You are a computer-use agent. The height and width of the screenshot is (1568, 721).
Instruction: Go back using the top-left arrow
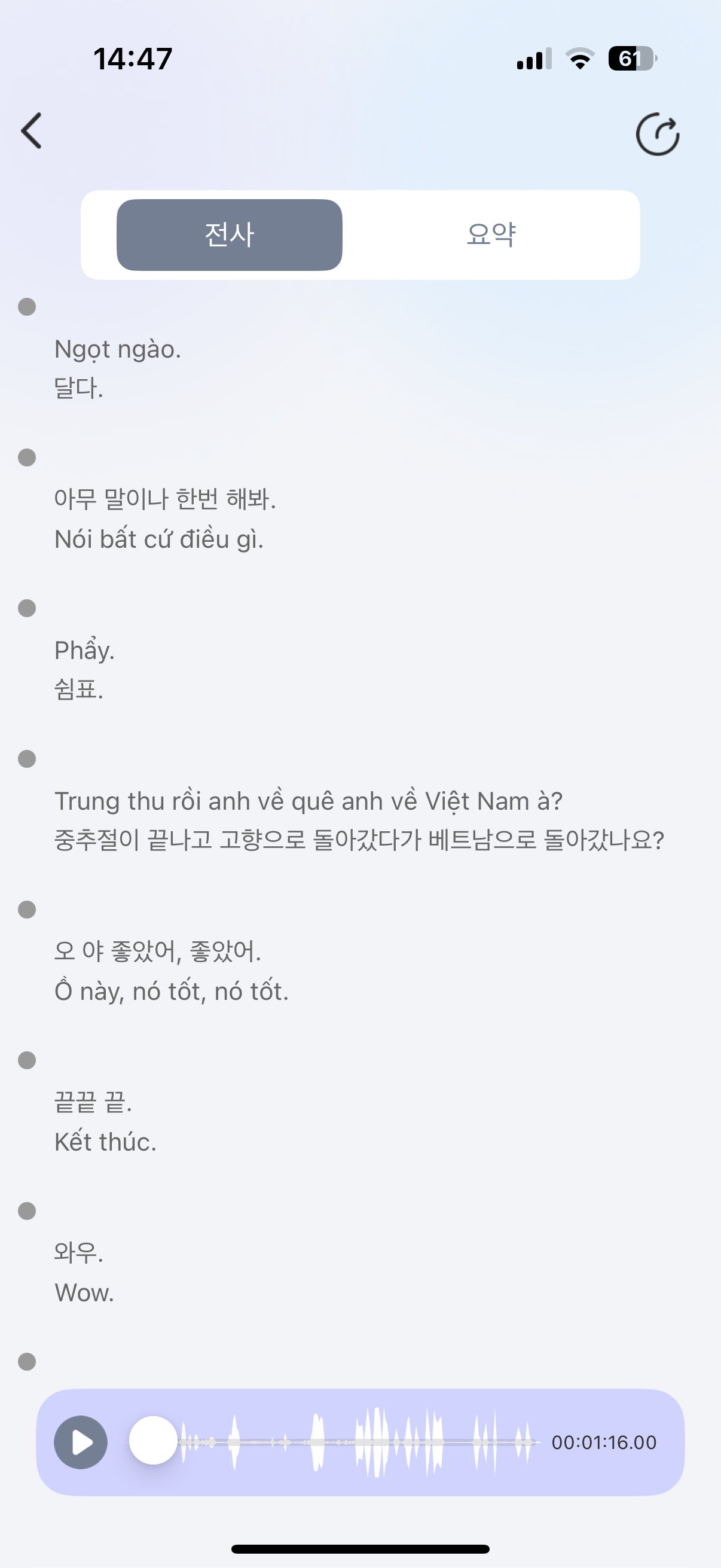pos(32,131)
